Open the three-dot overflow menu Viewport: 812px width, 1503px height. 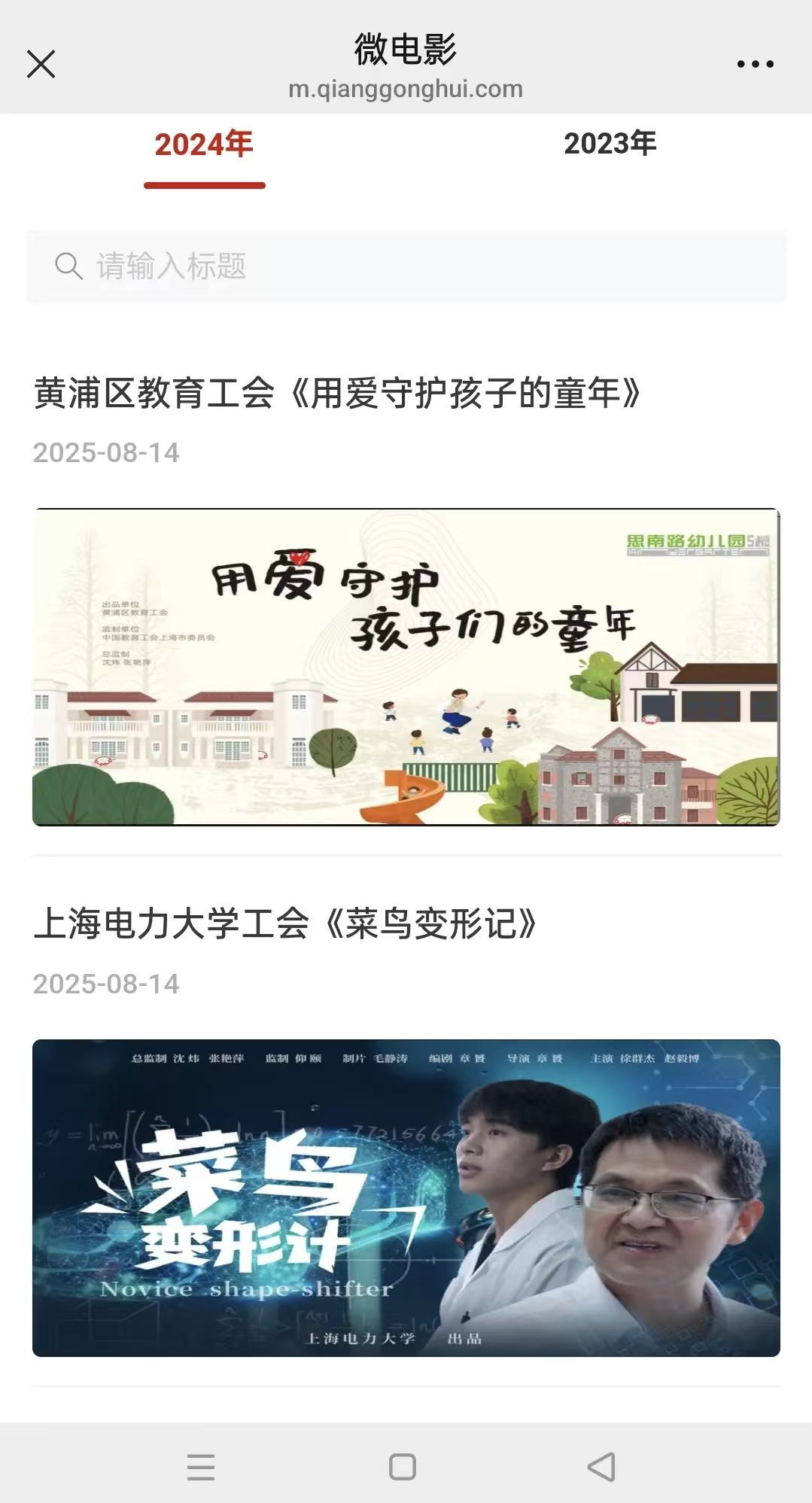point(755,64)
